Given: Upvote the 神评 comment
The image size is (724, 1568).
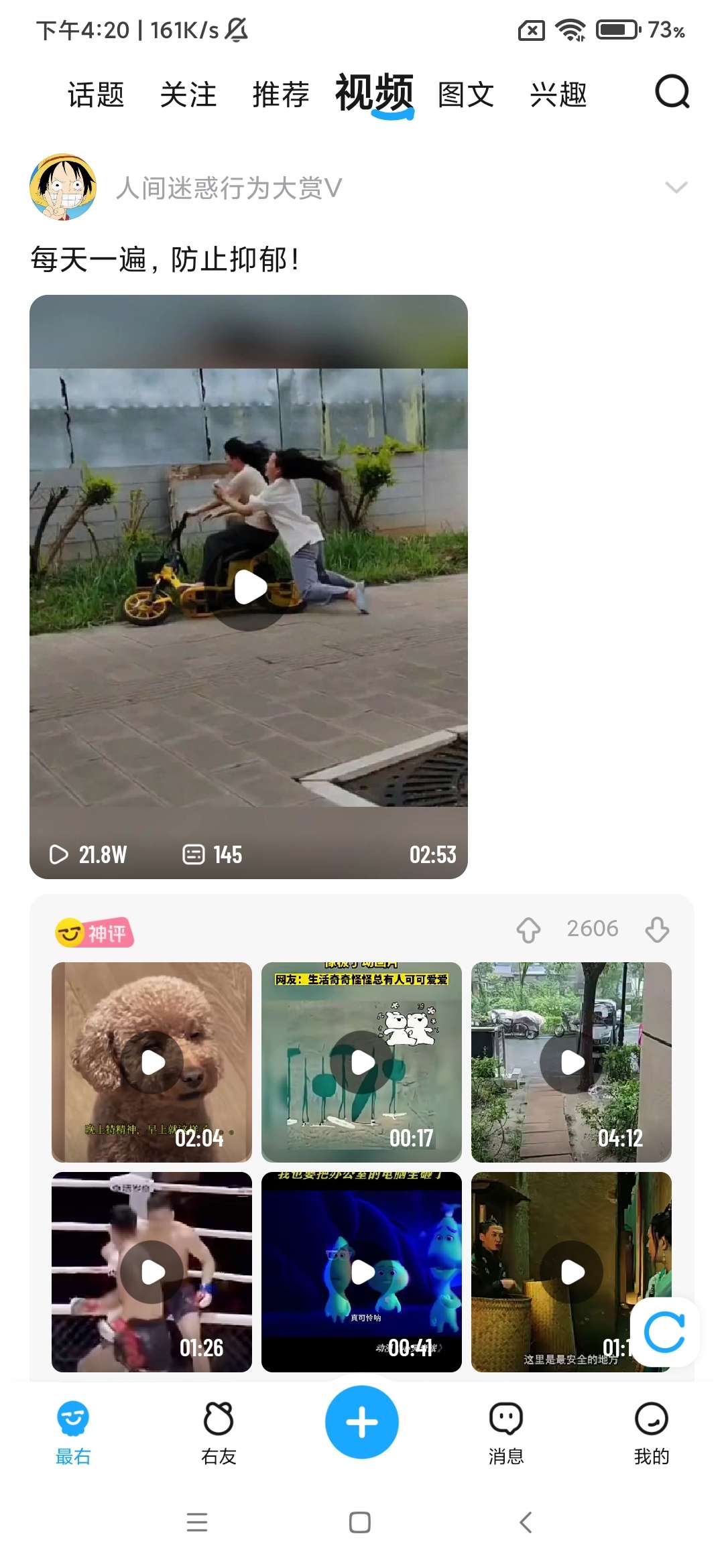Looking at the screenshot, I should [x=528, y=929].
